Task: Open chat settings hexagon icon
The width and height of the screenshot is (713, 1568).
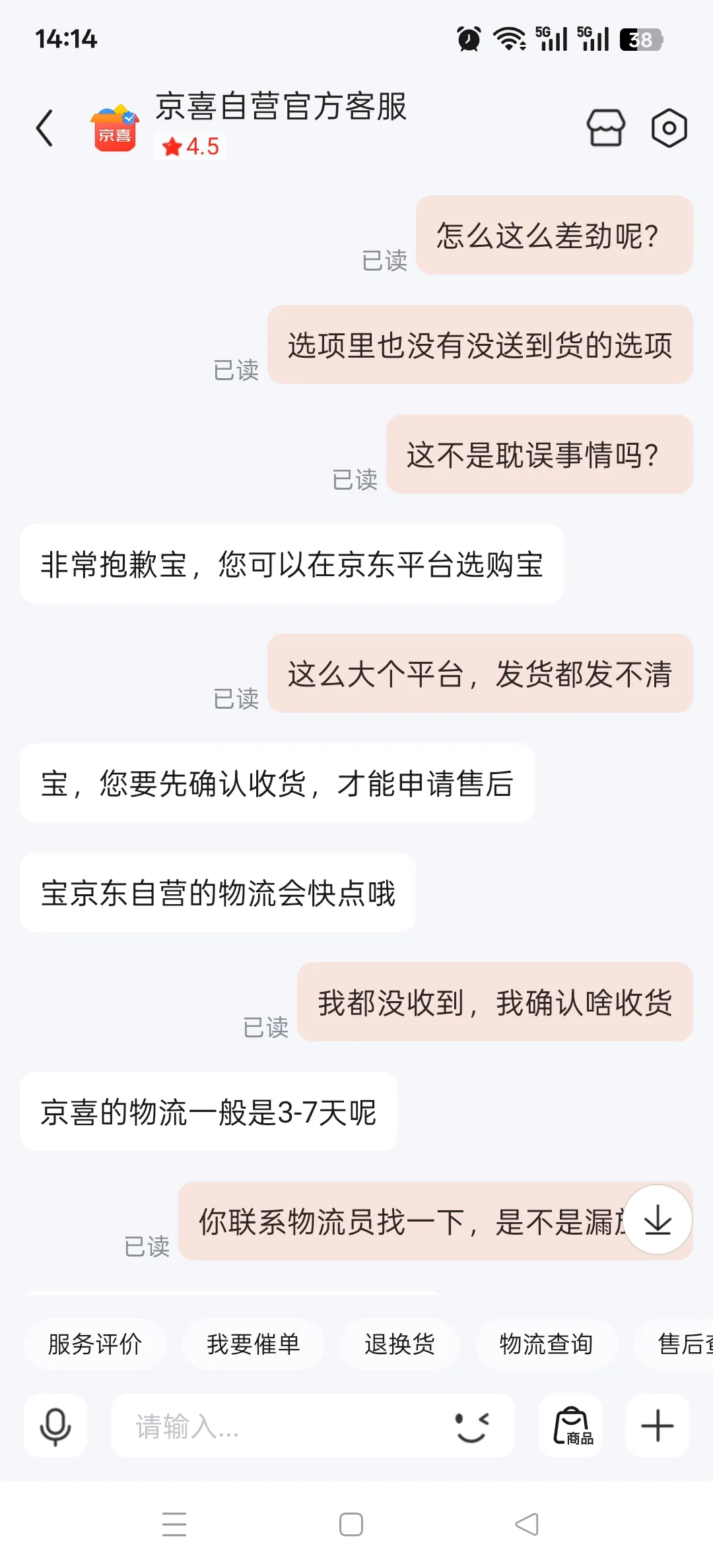Action: (669, 127)
